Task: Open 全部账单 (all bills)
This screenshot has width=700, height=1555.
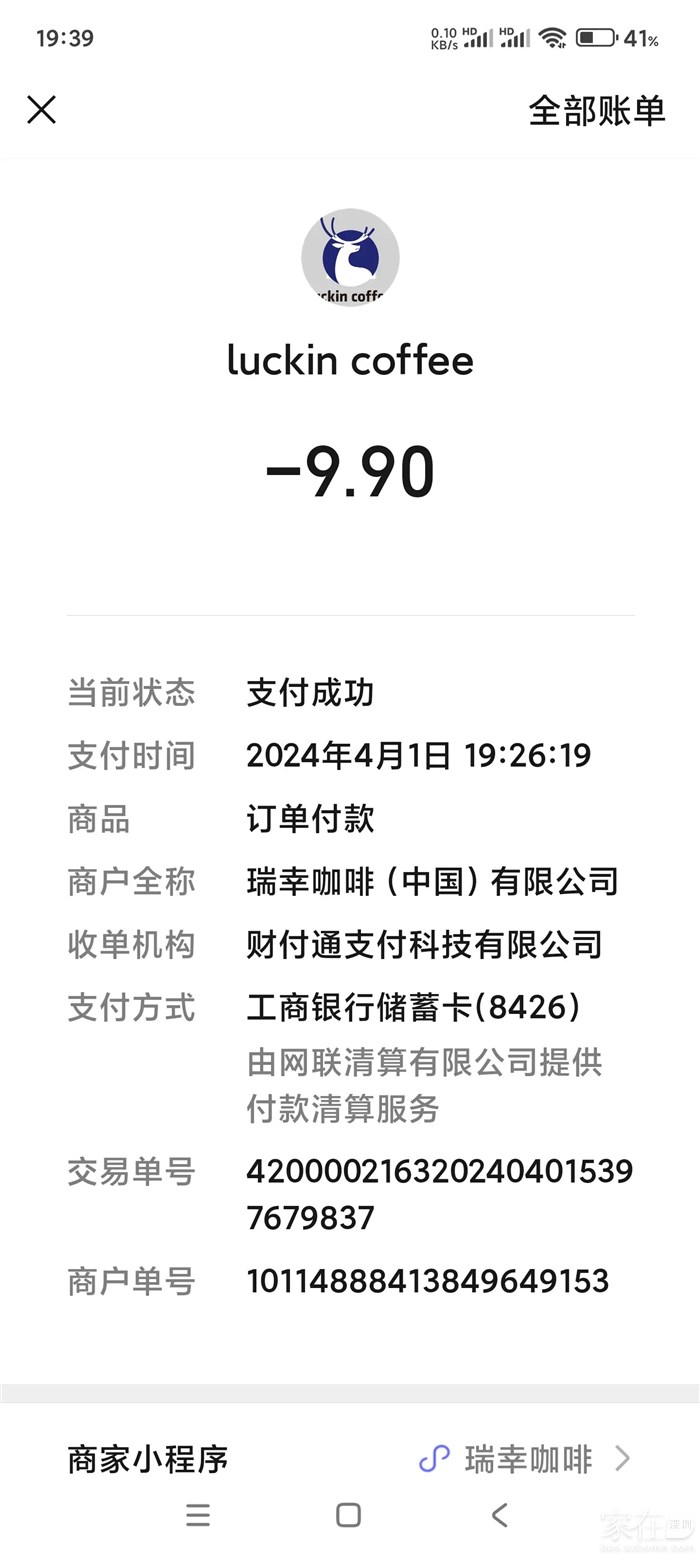Action: [x=596, y=110]
